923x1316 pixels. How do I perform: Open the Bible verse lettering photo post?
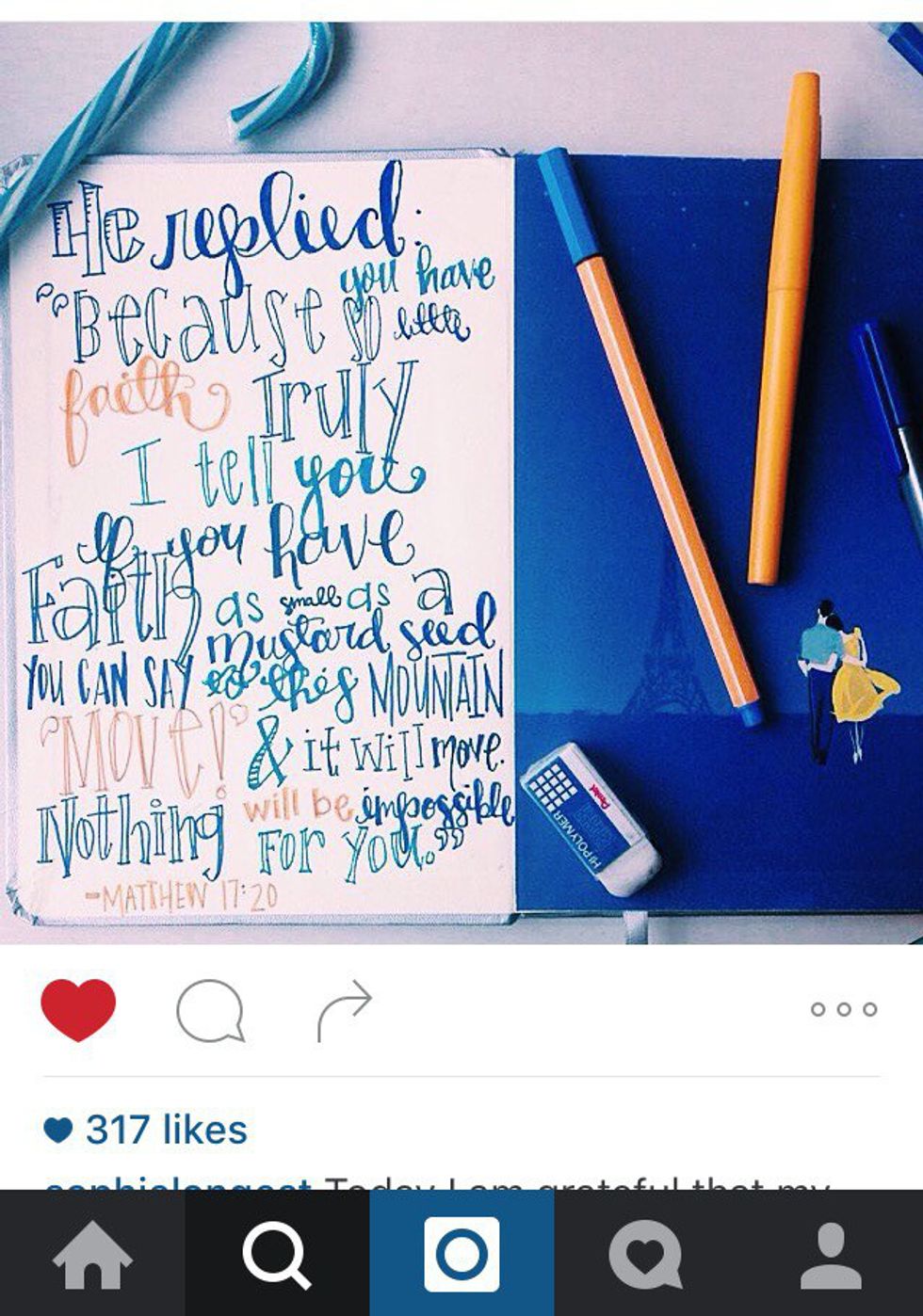(x=461, y=482)
